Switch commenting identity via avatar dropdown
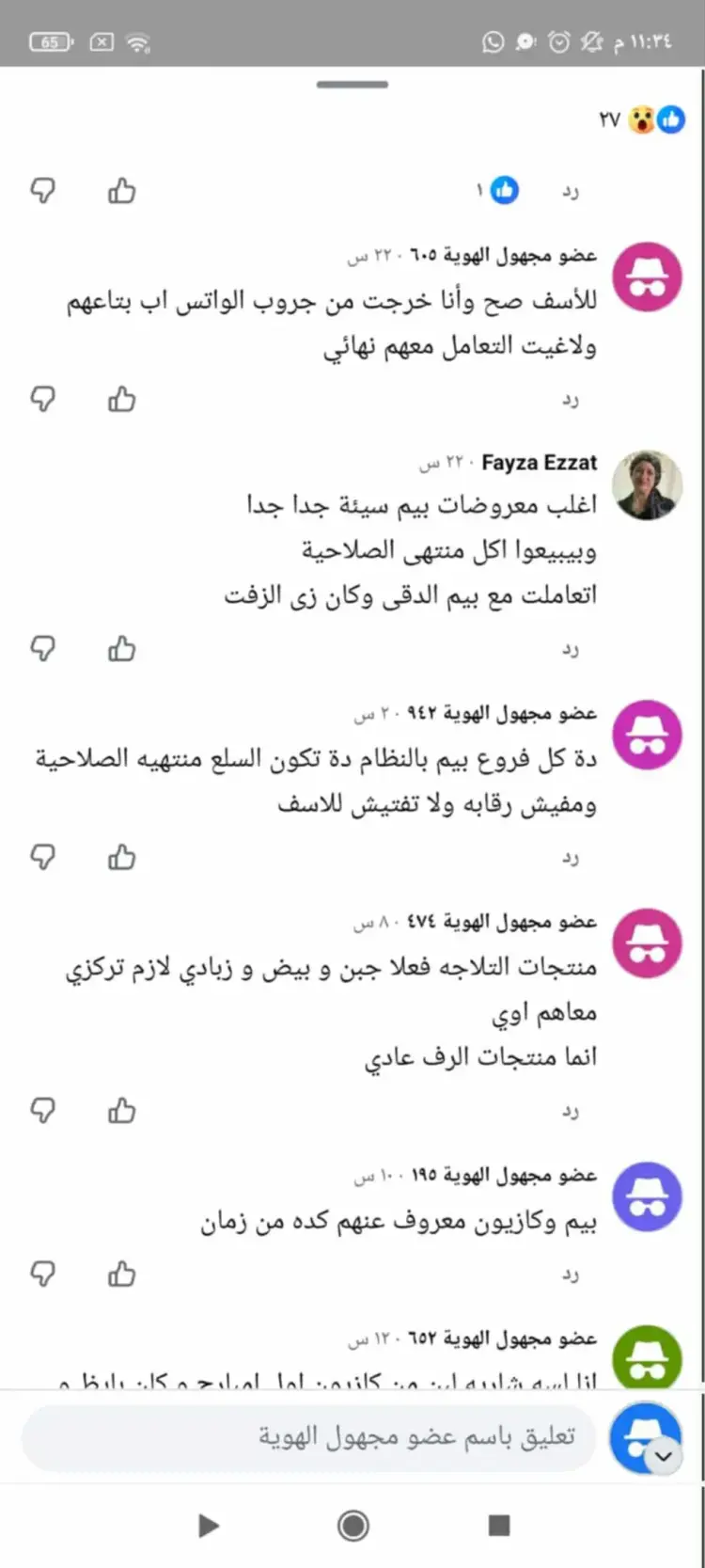 click(664, 1456)
